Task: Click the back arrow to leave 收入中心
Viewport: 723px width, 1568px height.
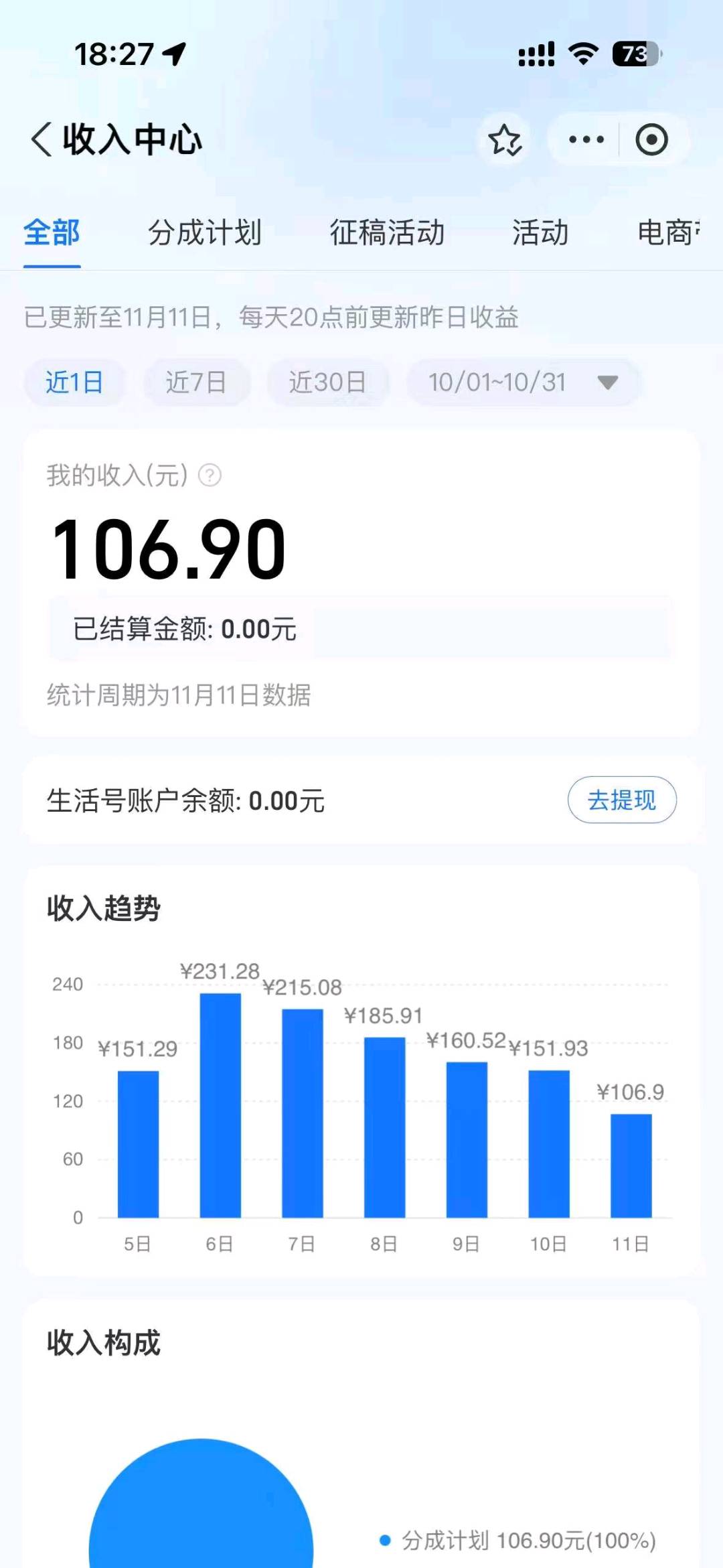Action: [x=42, y=139]
